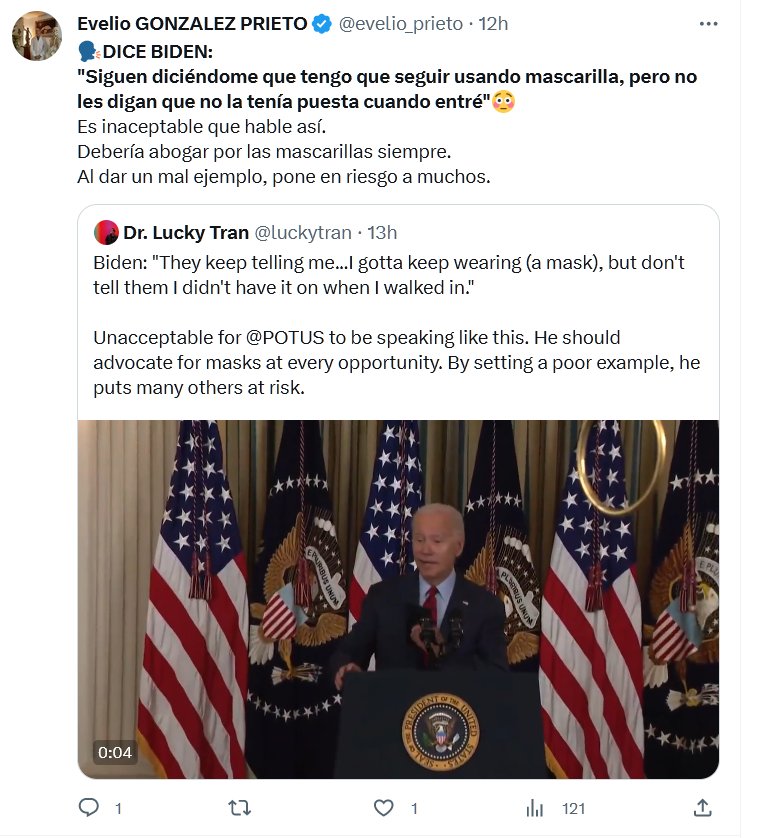Open the @evelio_prieto profile link
Screen dimensions: 758x838
pos(403,23)
